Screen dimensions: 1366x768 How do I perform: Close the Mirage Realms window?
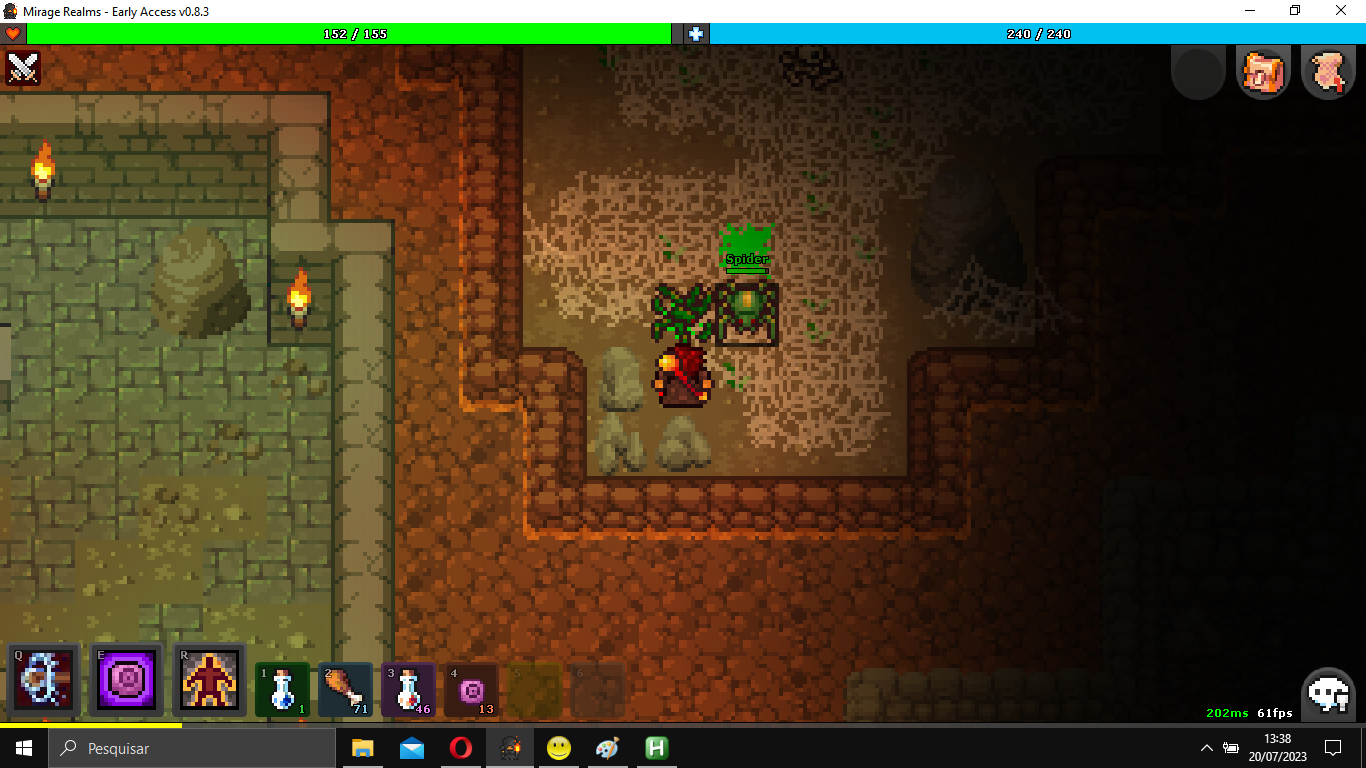1342,11
